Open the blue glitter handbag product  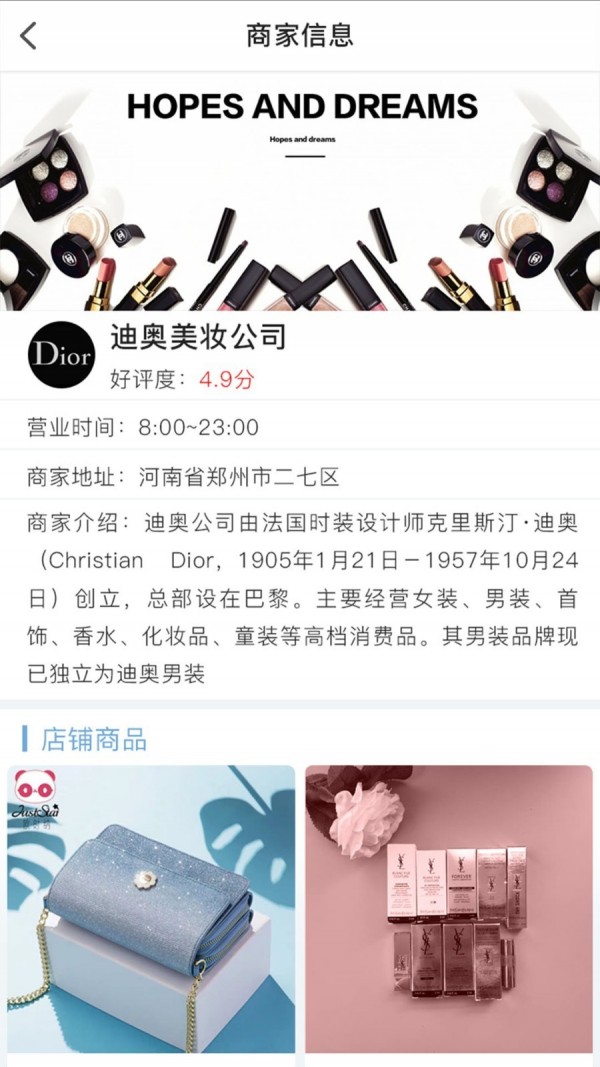[x=151, y=908]
